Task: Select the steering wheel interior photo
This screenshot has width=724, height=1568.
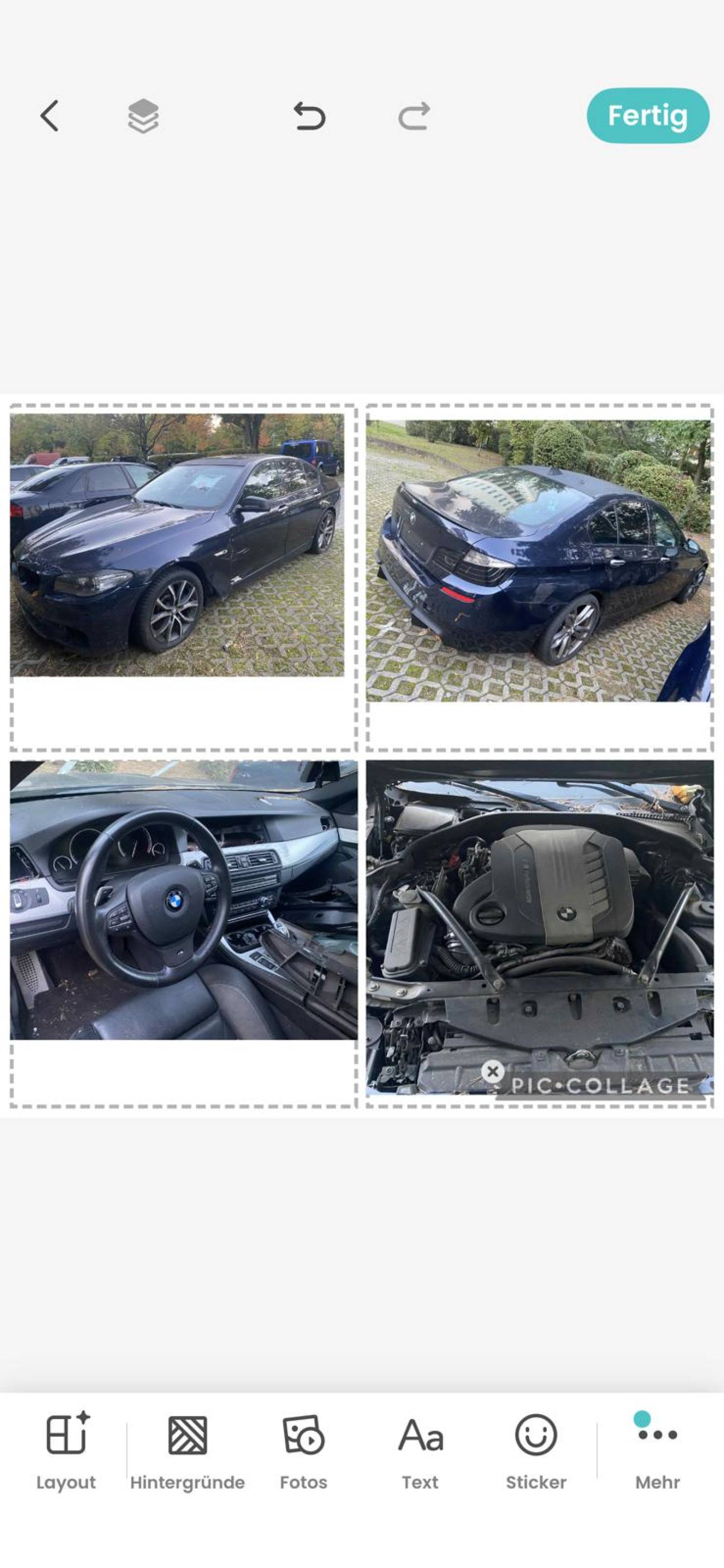Action: [183, 899]
